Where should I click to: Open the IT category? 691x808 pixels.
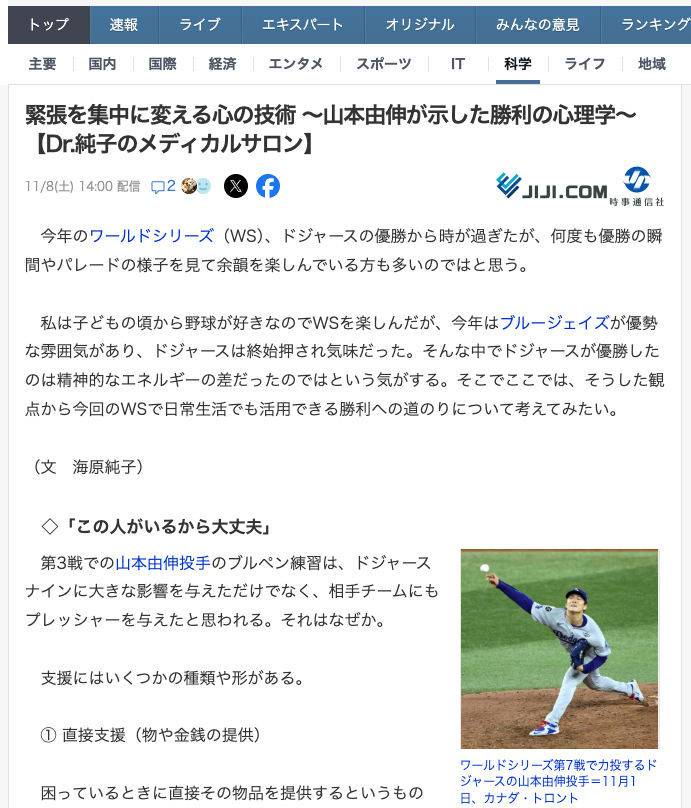tap(457, 64)
